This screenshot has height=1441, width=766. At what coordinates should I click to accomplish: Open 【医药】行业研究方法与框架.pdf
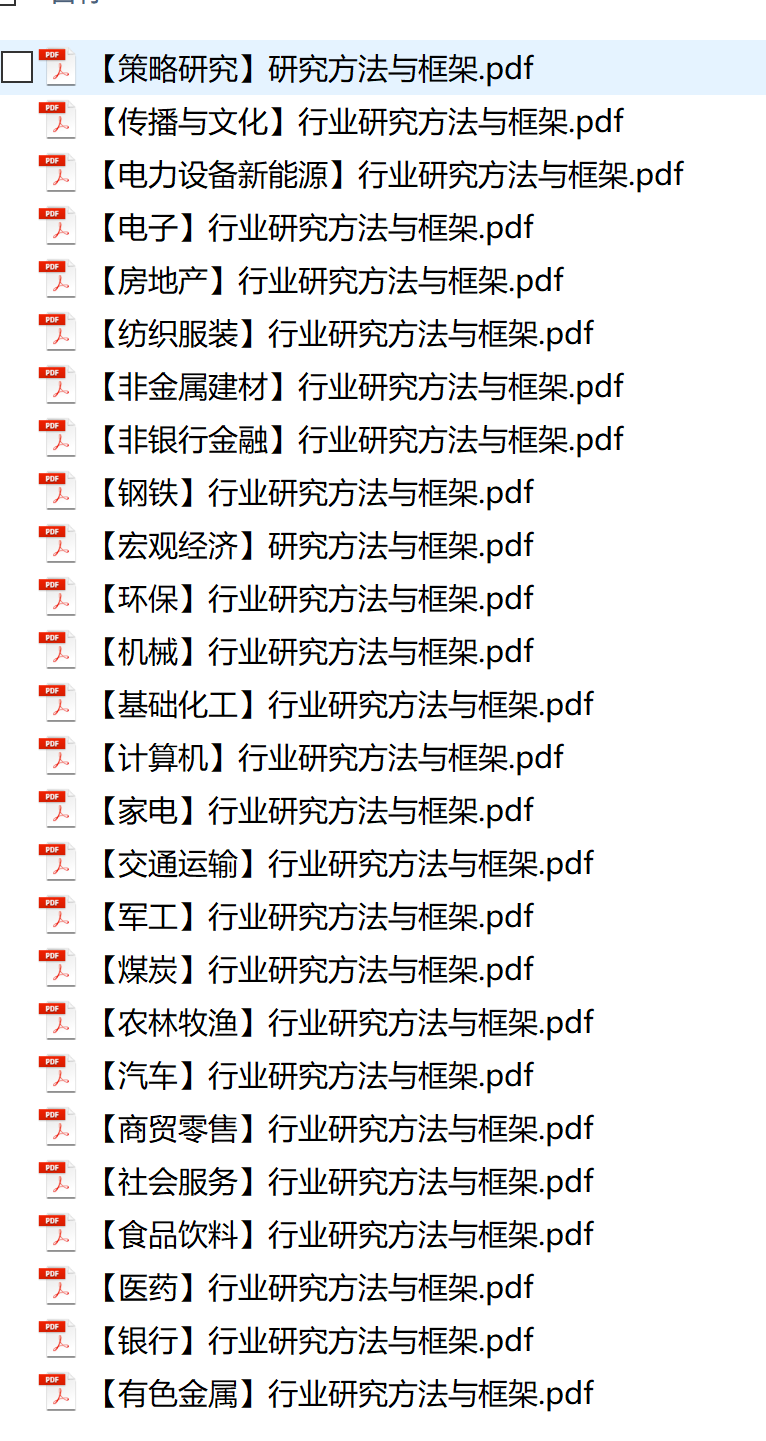tap(314, 1288)
